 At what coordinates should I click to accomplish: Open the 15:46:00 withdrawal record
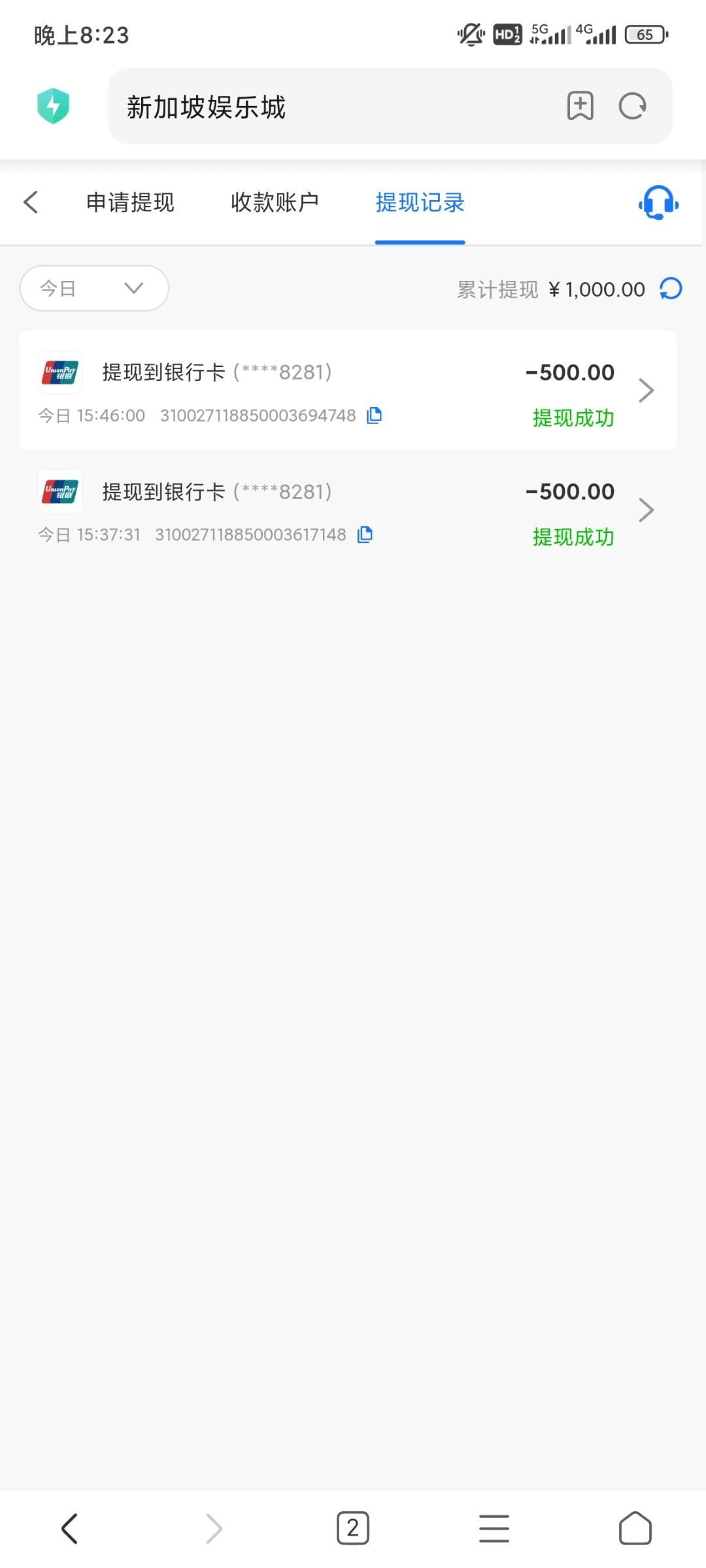pos(348,391)
